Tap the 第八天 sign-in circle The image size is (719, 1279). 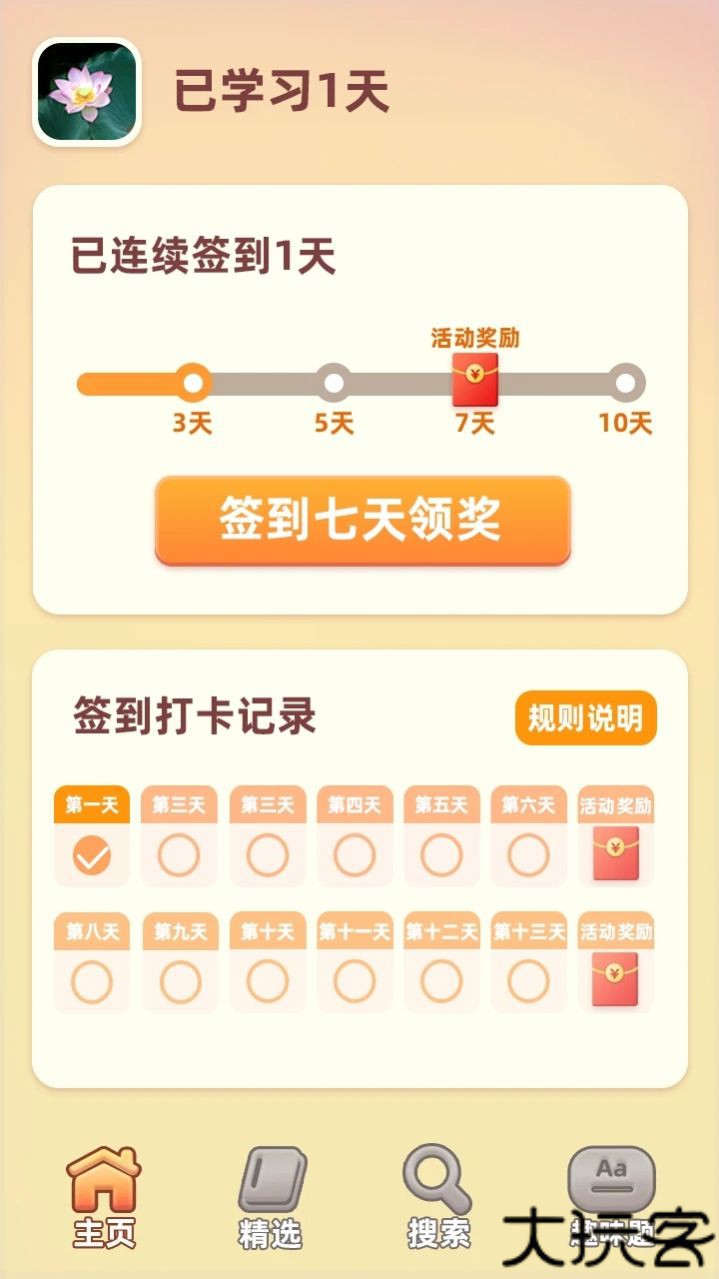tap(92, 982)
